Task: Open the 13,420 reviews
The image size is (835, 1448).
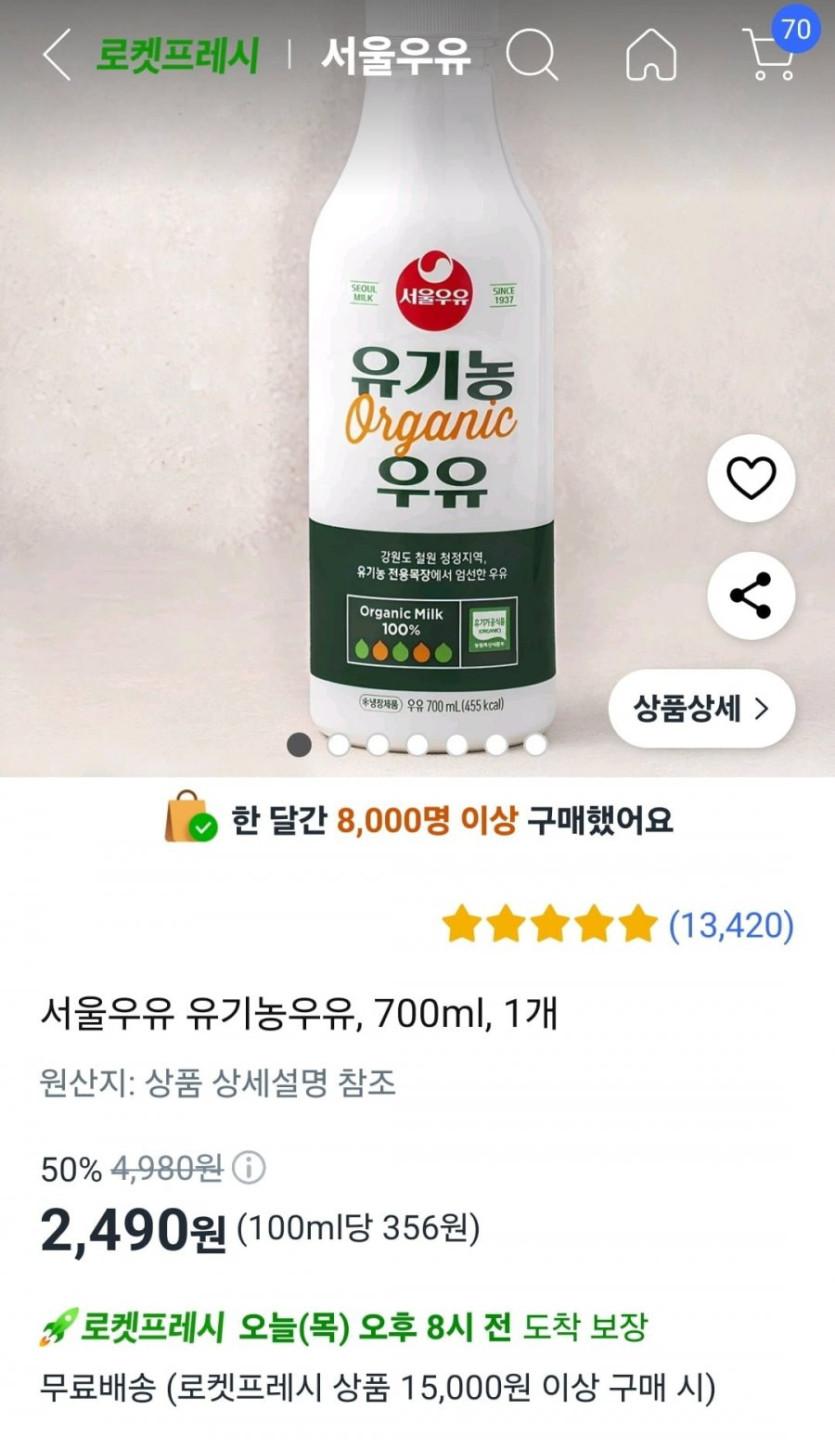Action: (731, 926)
